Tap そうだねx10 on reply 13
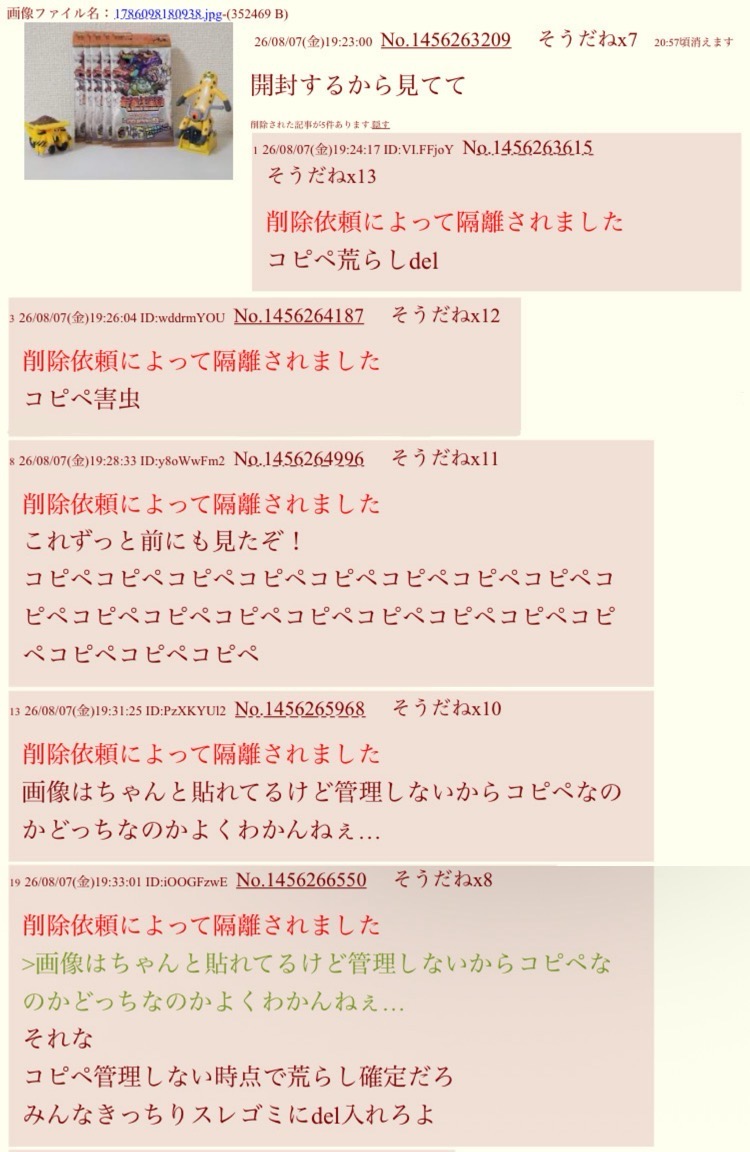The image size is (750, 1152). pyautogui.click(x=447, y=708)
